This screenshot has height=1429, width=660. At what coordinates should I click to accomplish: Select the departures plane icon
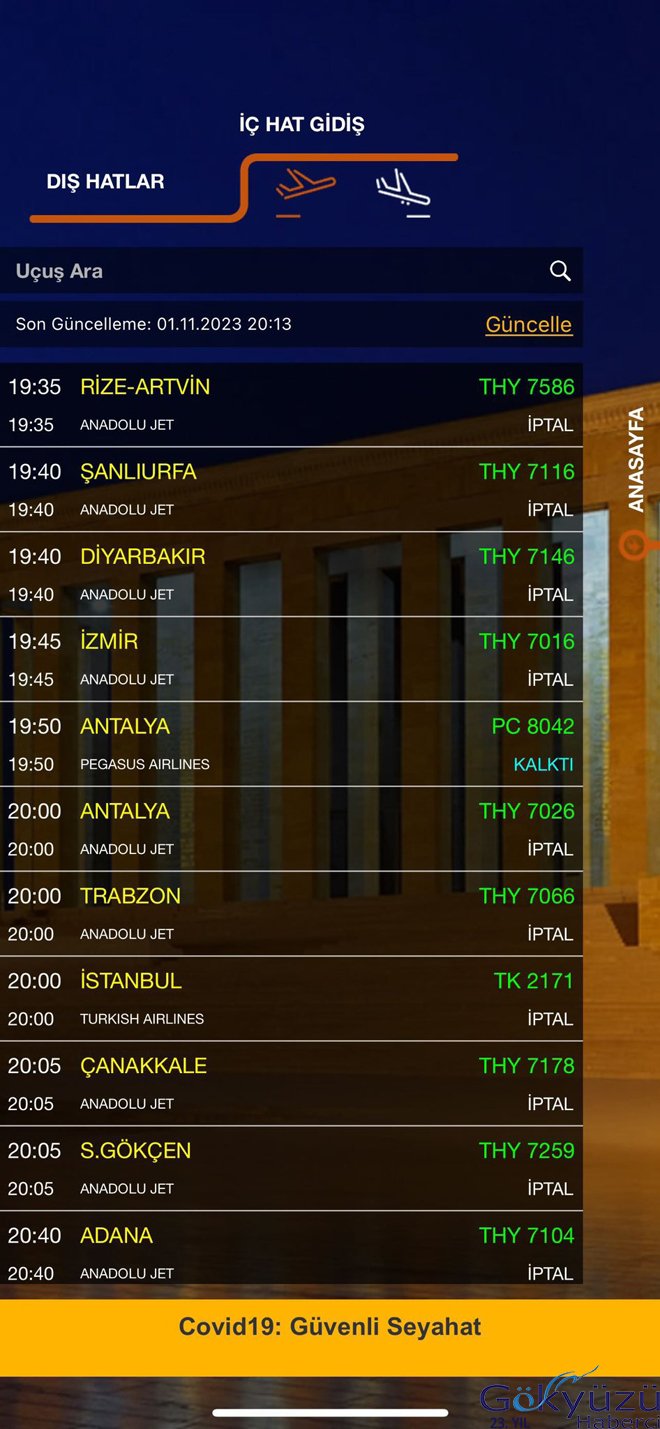coord(305,185)
